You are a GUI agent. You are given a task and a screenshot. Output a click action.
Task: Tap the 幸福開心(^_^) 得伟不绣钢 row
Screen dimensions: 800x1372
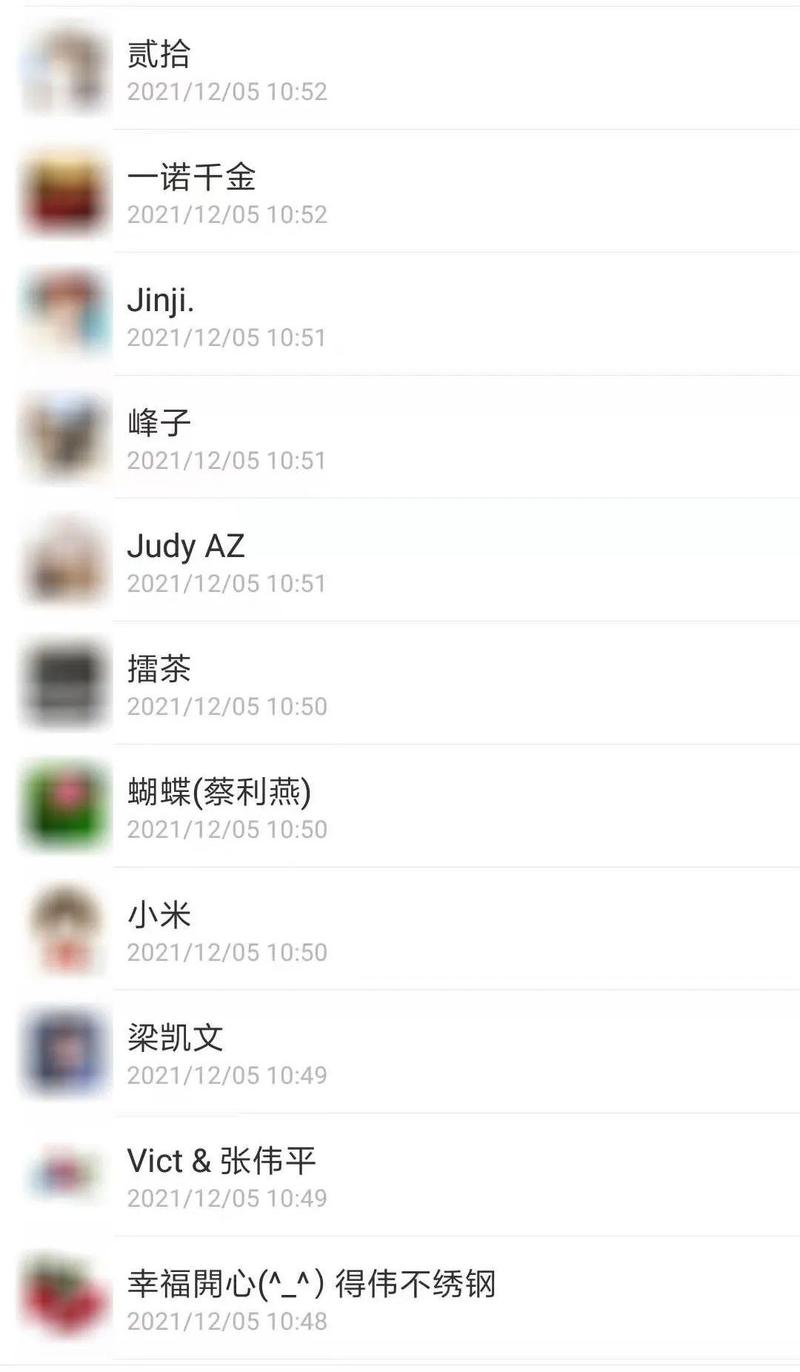click(x=400, y=1298)
